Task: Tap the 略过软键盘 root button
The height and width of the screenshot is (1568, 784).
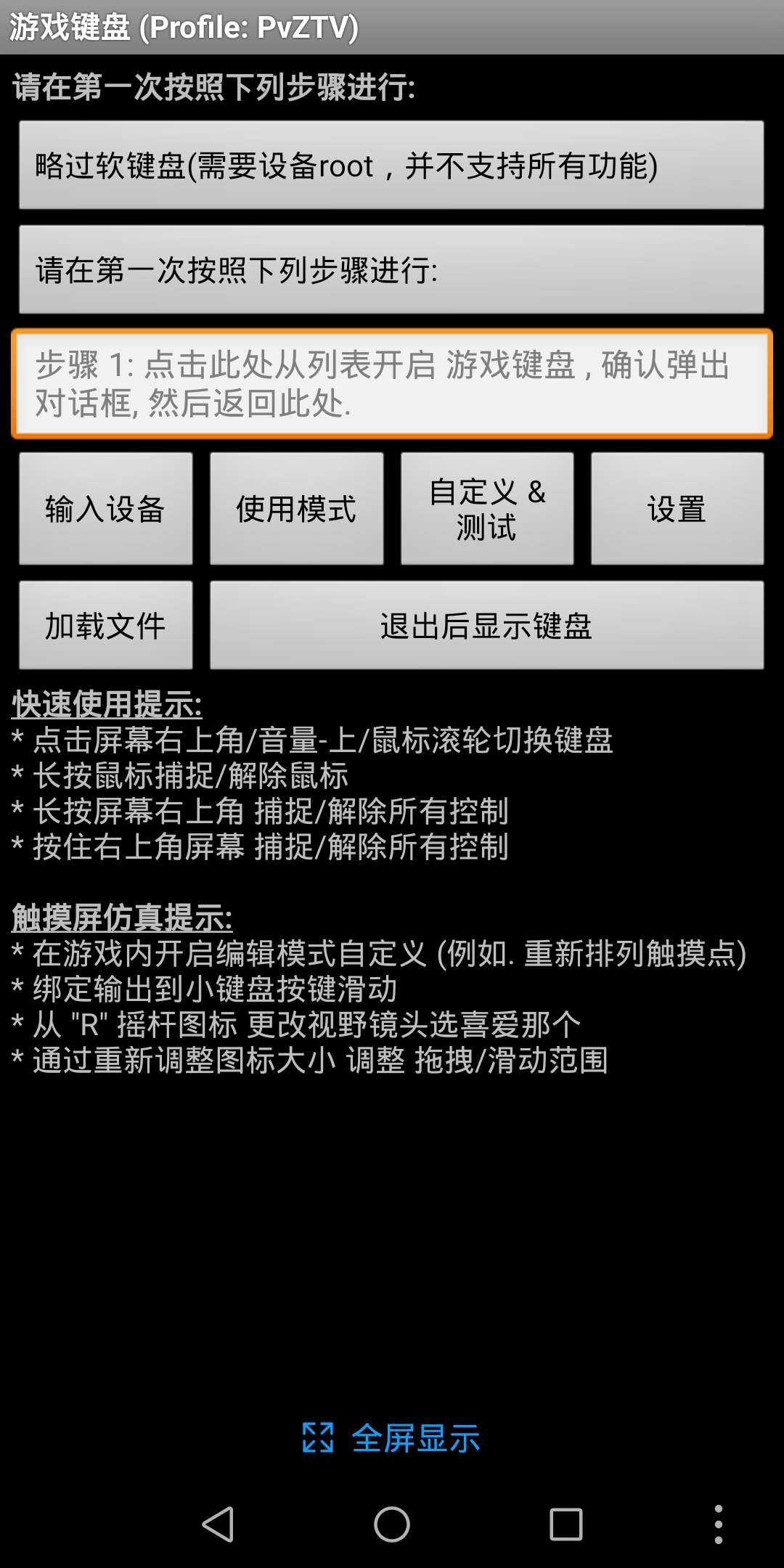Action: coord(391,165)
